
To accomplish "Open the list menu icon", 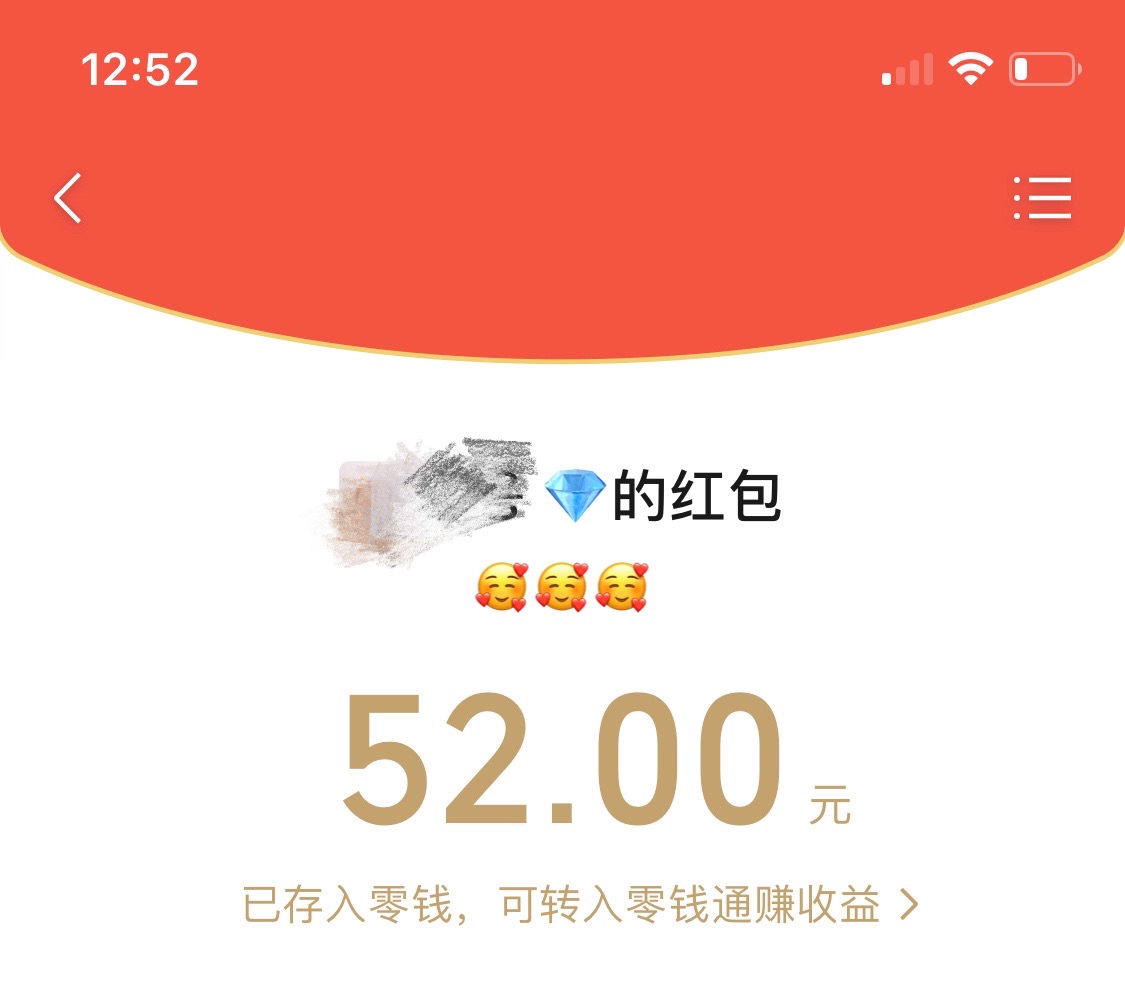I will tap(1042, 198).
